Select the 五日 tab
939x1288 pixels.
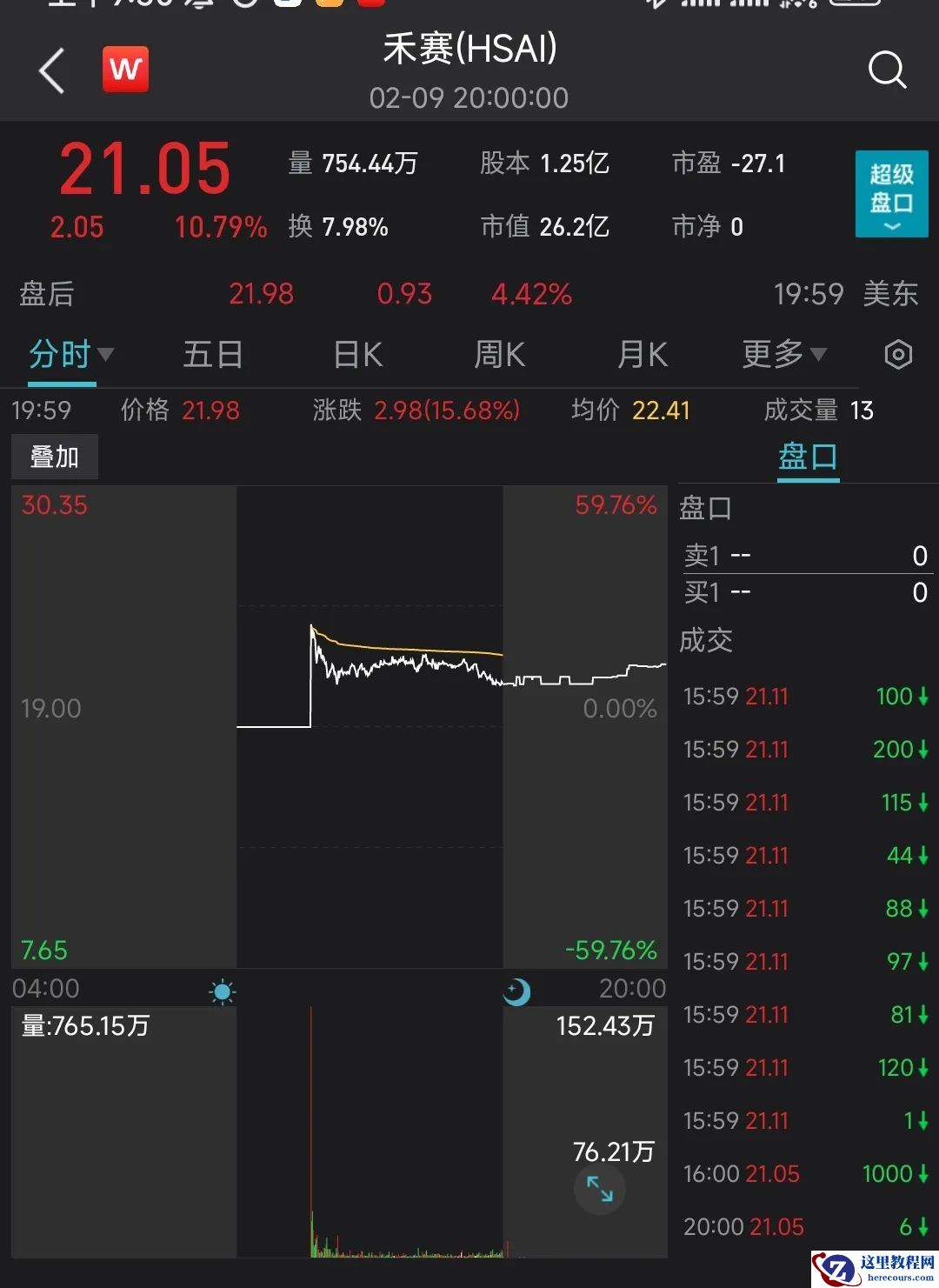tap(212, 355)
